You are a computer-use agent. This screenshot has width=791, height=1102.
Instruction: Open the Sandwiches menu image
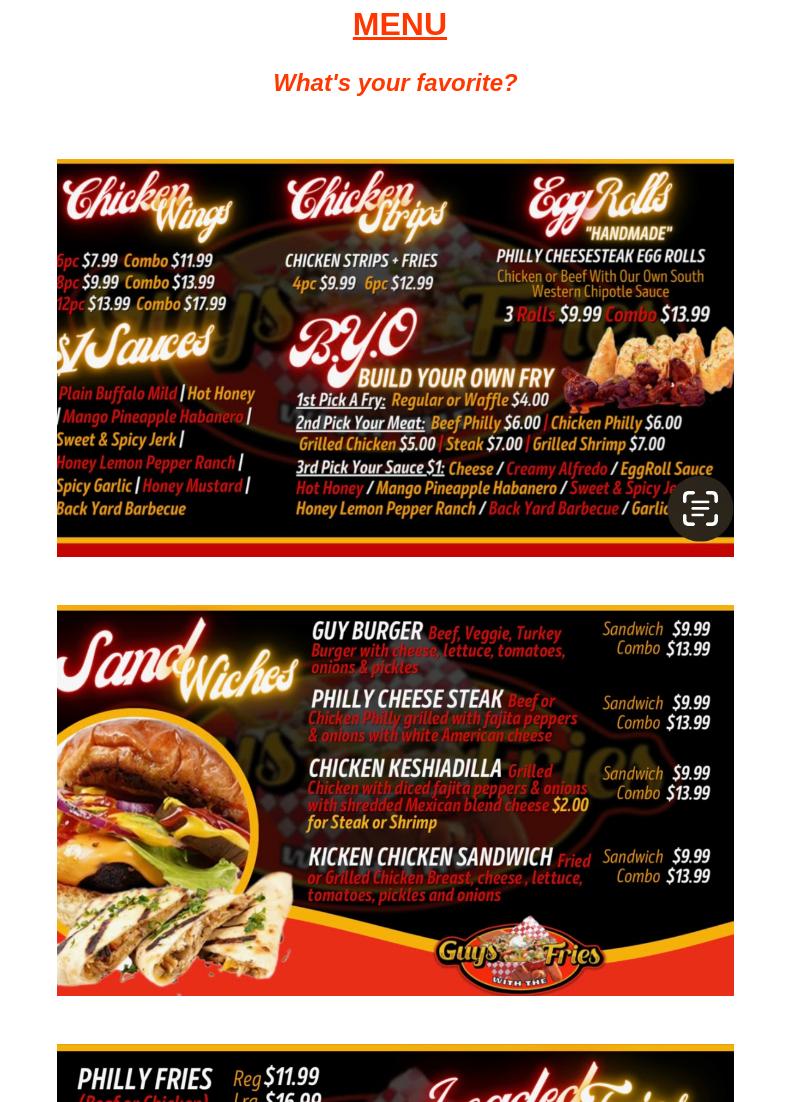[395, 800]
